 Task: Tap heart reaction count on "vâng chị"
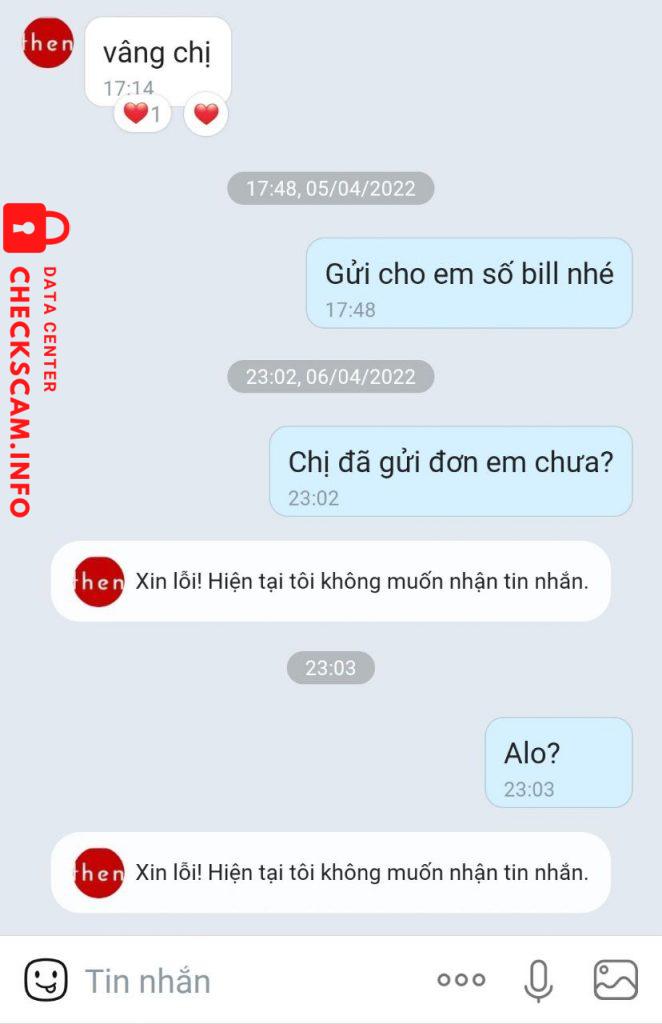pos(143,114)
